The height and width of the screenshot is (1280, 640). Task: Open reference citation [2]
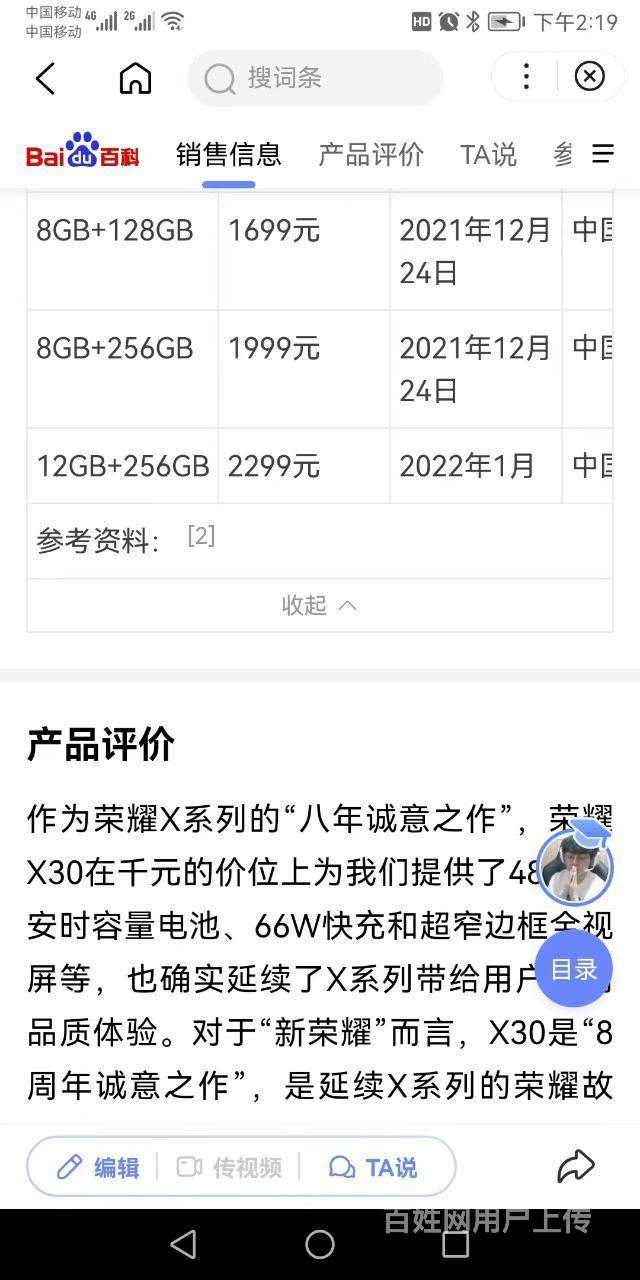pyautogui.click(x=201, y=536)
